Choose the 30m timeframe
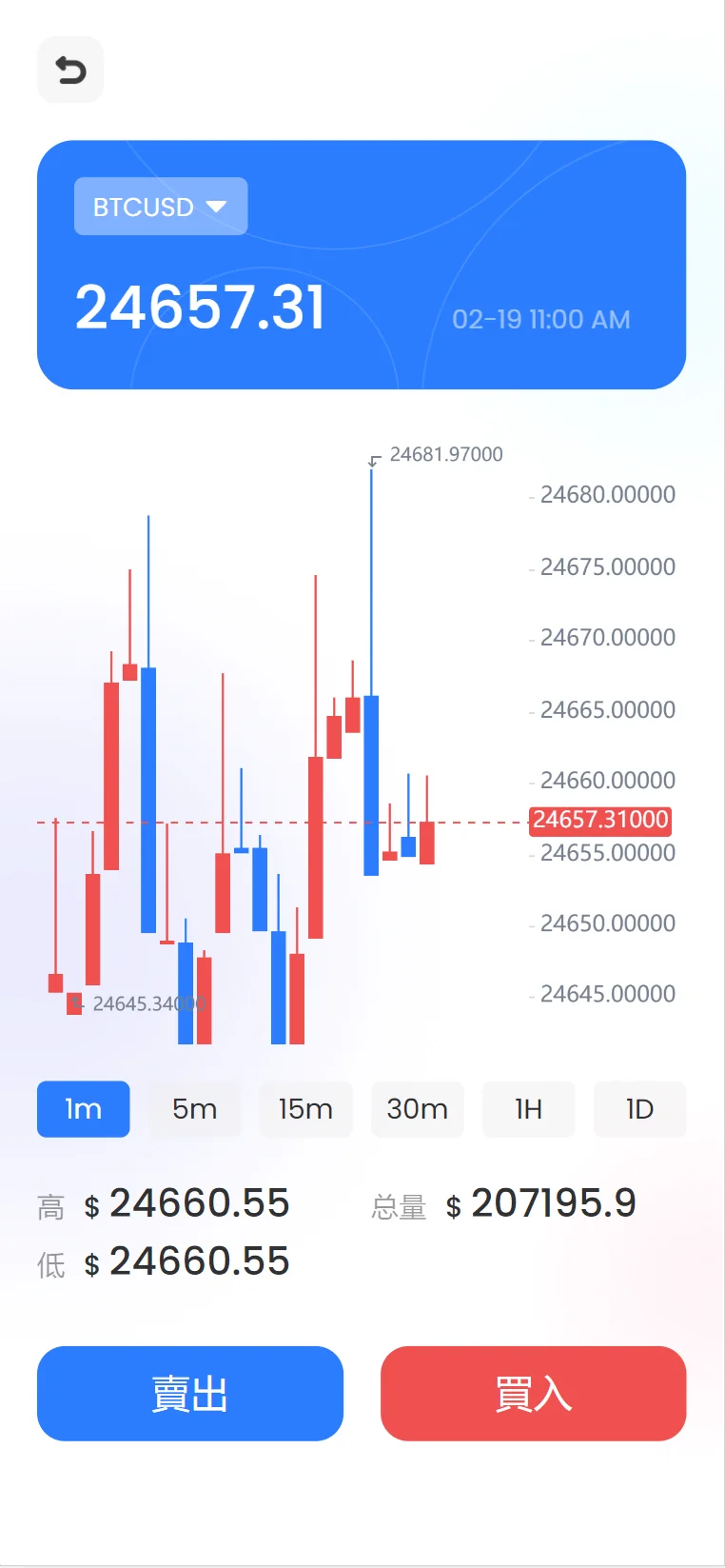 pos(417,1109)
